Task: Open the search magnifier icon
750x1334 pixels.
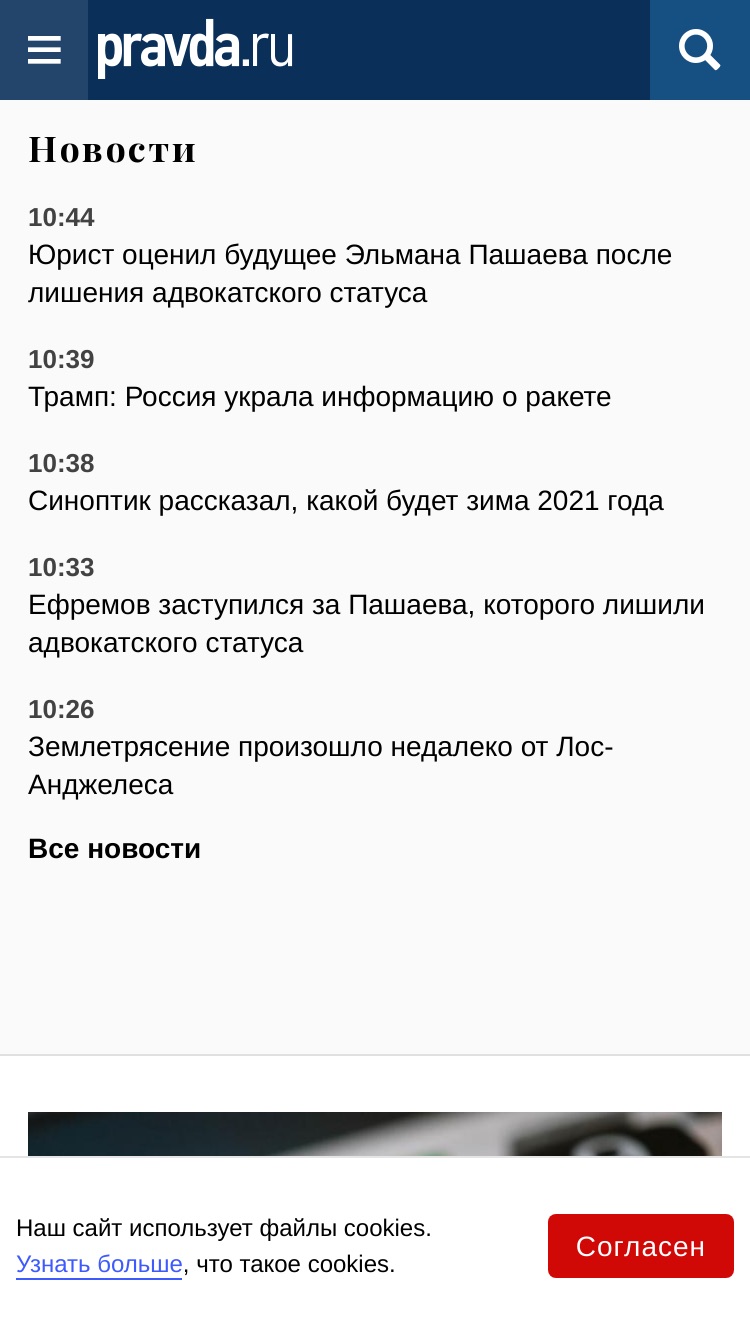Action: click(700, 50)
